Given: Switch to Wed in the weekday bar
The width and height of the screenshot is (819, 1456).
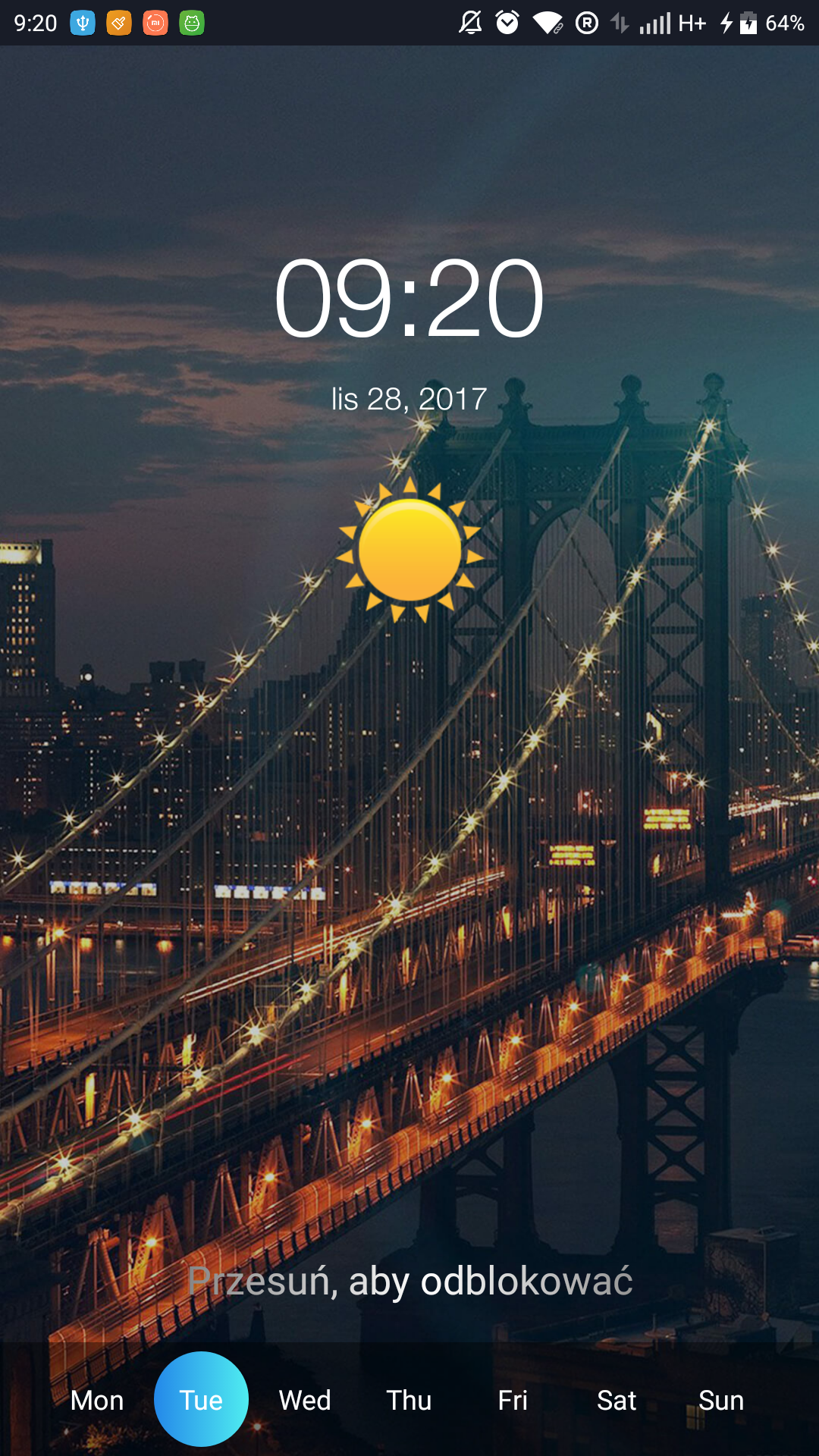Looking at the screenshot, I should [305, 1400].
